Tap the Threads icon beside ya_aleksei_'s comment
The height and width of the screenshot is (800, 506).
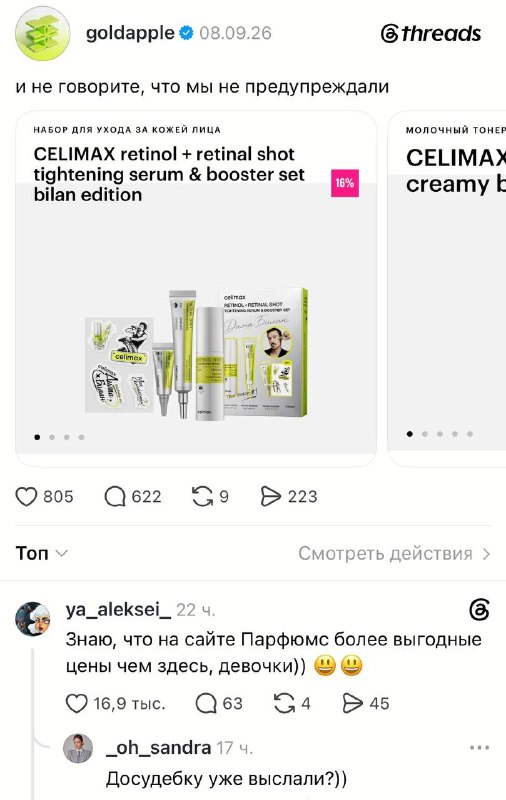coord(479,610)
